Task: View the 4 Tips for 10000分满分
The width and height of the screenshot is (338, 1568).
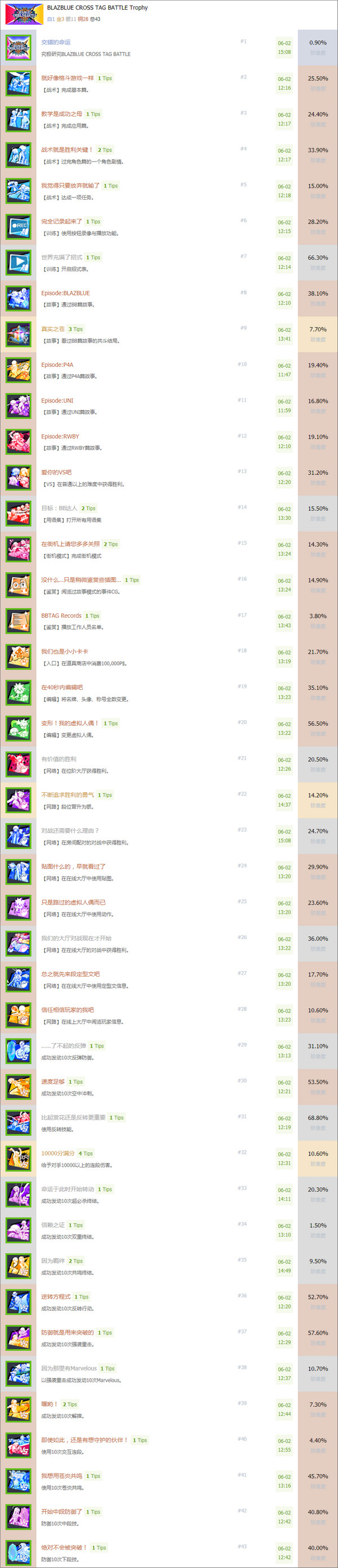Action: (85, 1153)
